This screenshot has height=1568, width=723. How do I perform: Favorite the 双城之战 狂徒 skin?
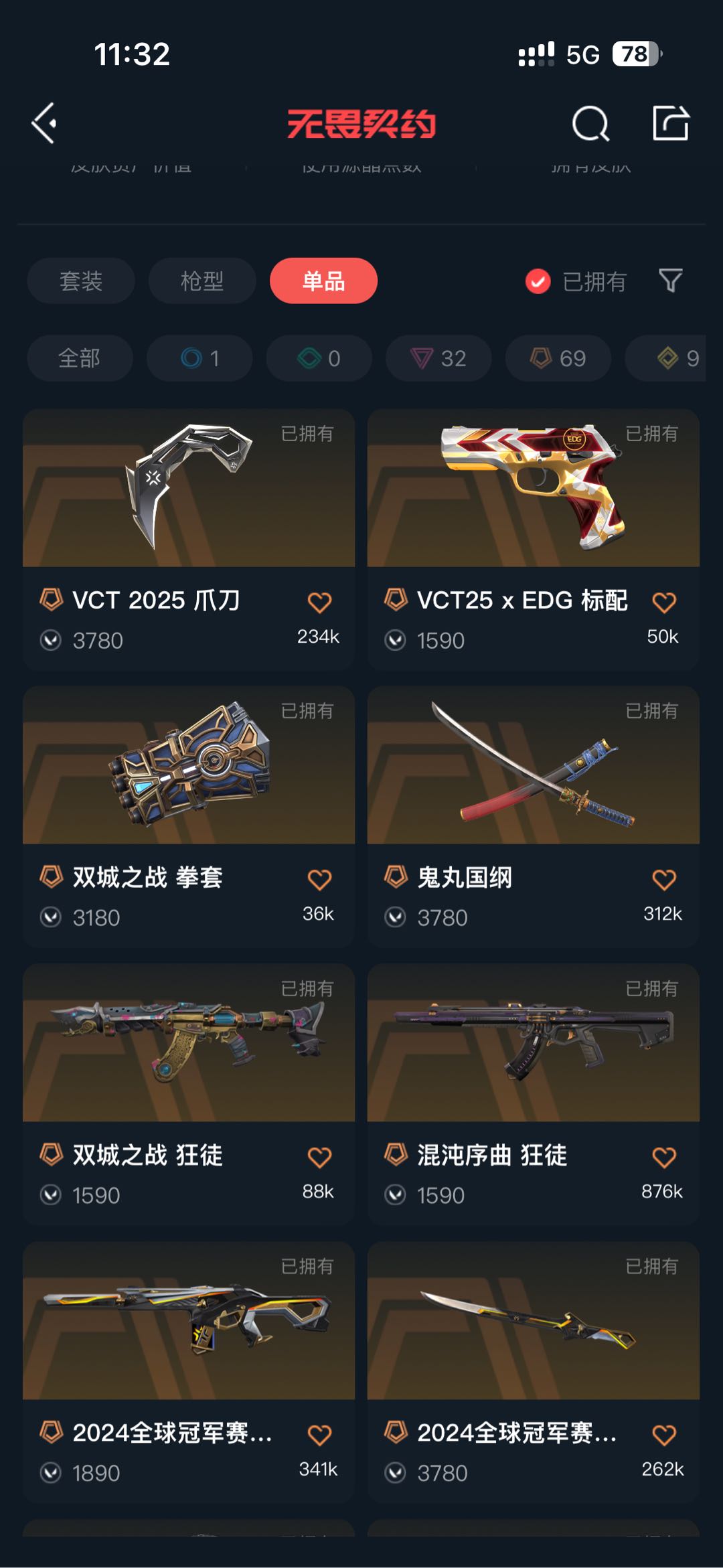[319, 1157]
